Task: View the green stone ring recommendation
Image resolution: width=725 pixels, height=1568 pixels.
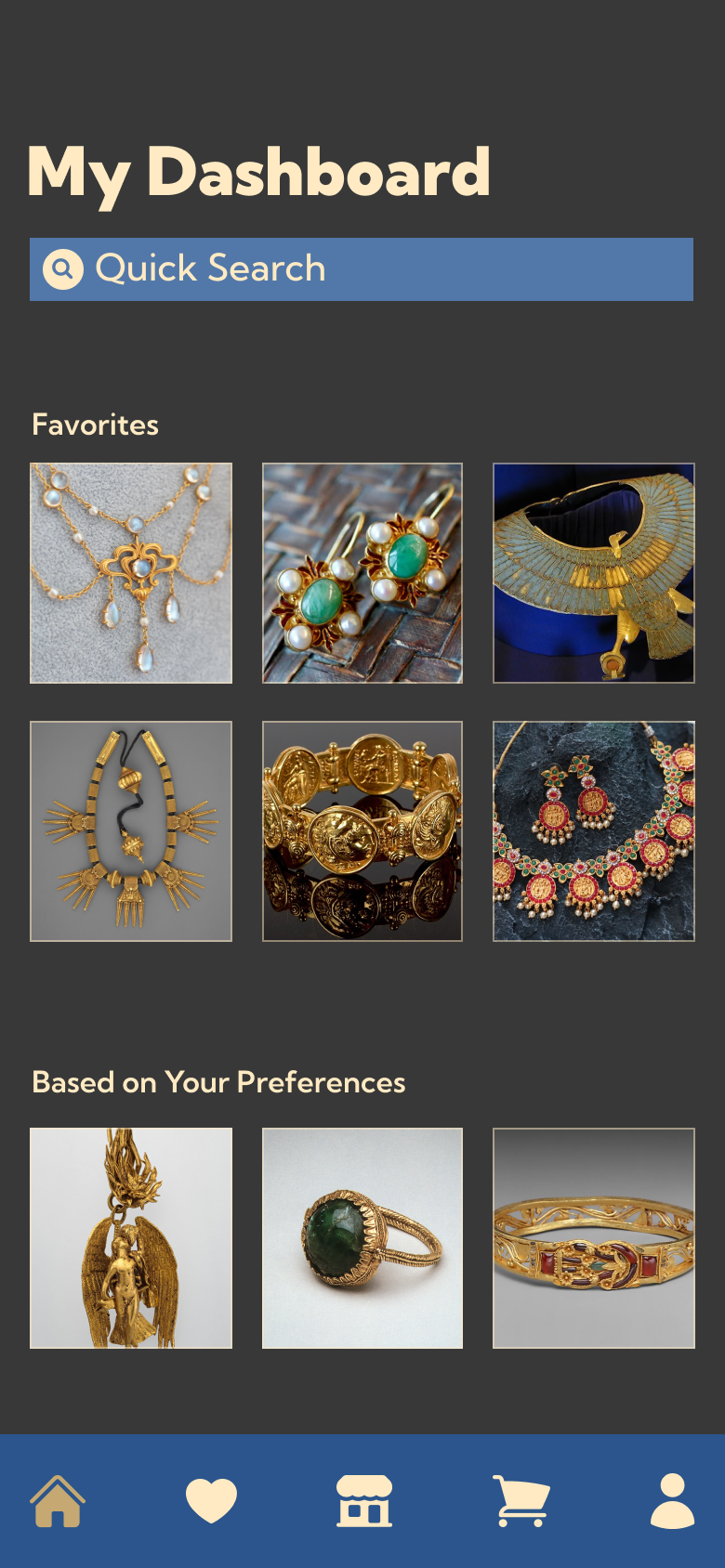Action: 362,1237
